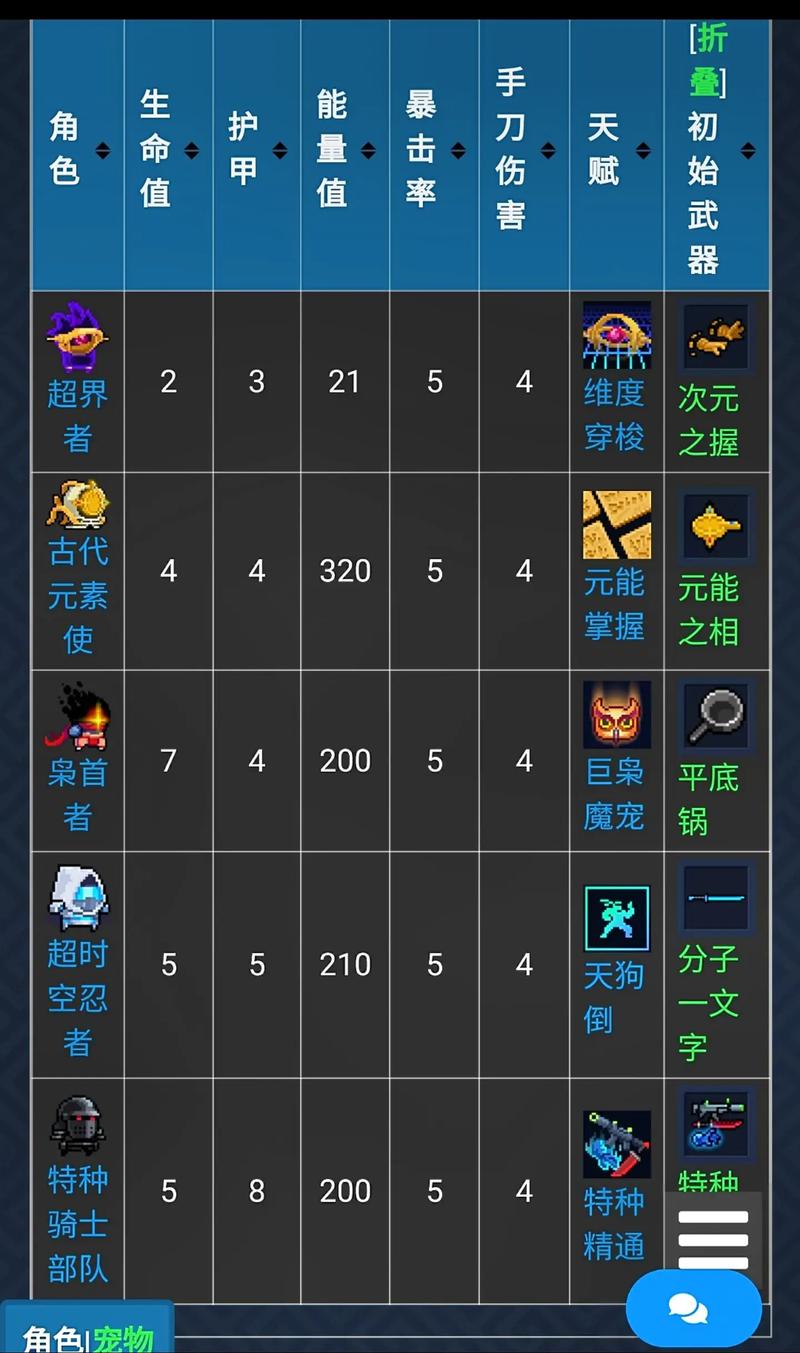
Task: Open the 分子一文字 weapon page
Action: tap(708, 1002)
